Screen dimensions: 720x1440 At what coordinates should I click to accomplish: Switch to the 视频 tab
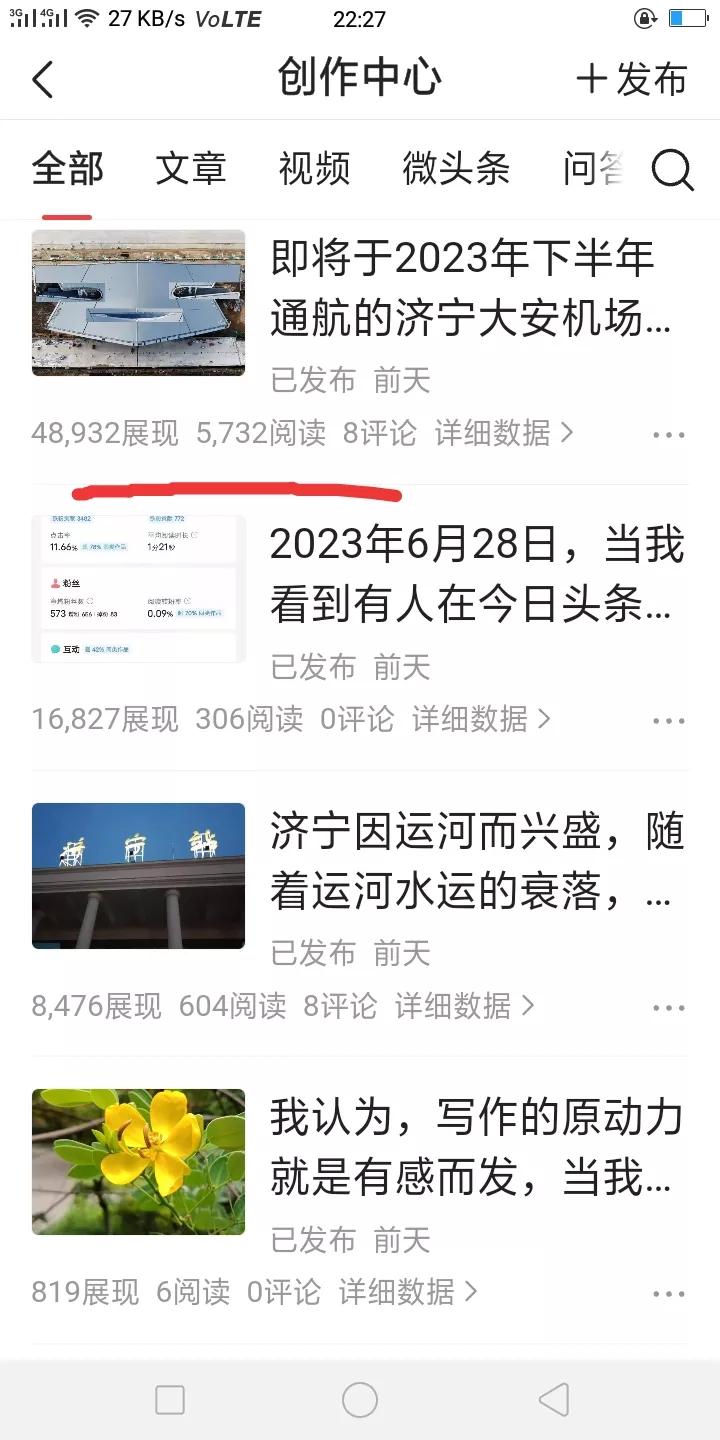[315, 170]
